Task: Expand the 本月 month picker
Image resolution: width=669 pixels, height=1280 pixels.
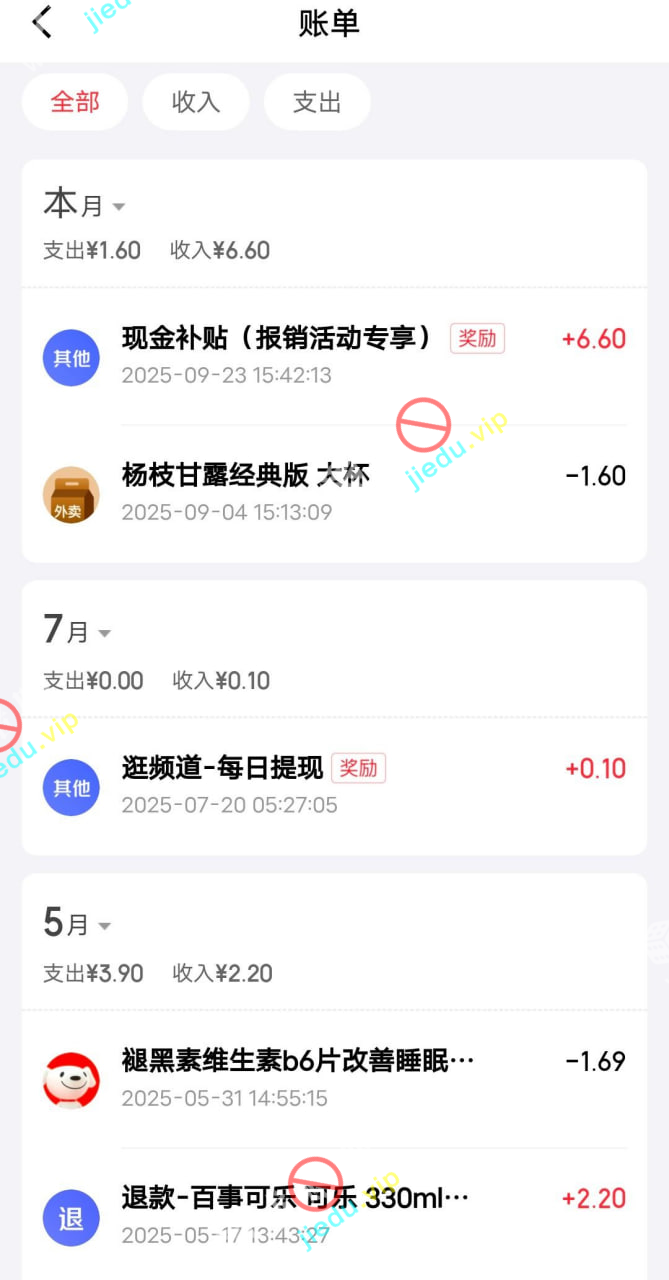Action: (x=85, y=206)
